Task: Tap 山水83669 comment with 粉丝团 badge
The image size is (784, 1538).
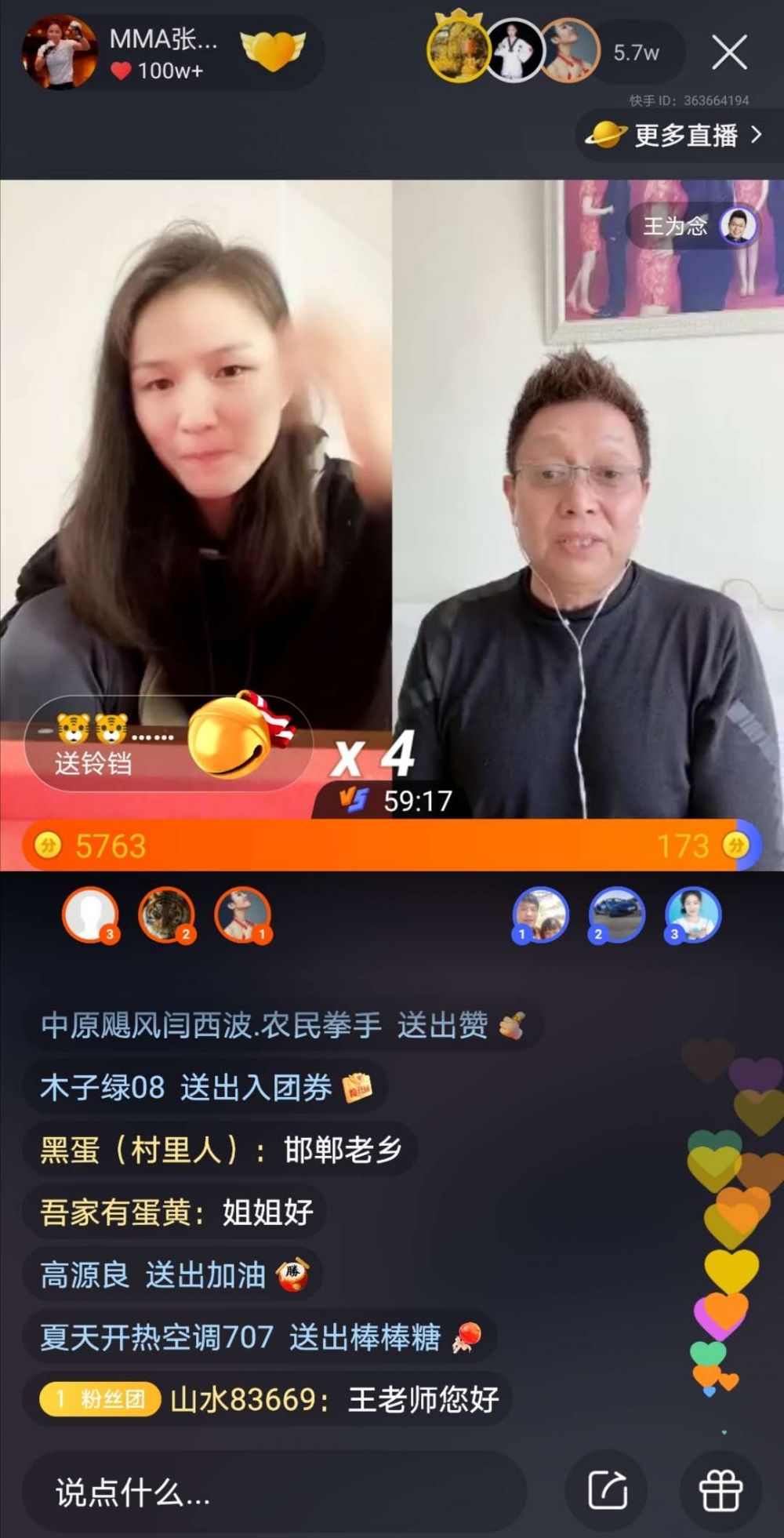Action: pos(267,1398)
